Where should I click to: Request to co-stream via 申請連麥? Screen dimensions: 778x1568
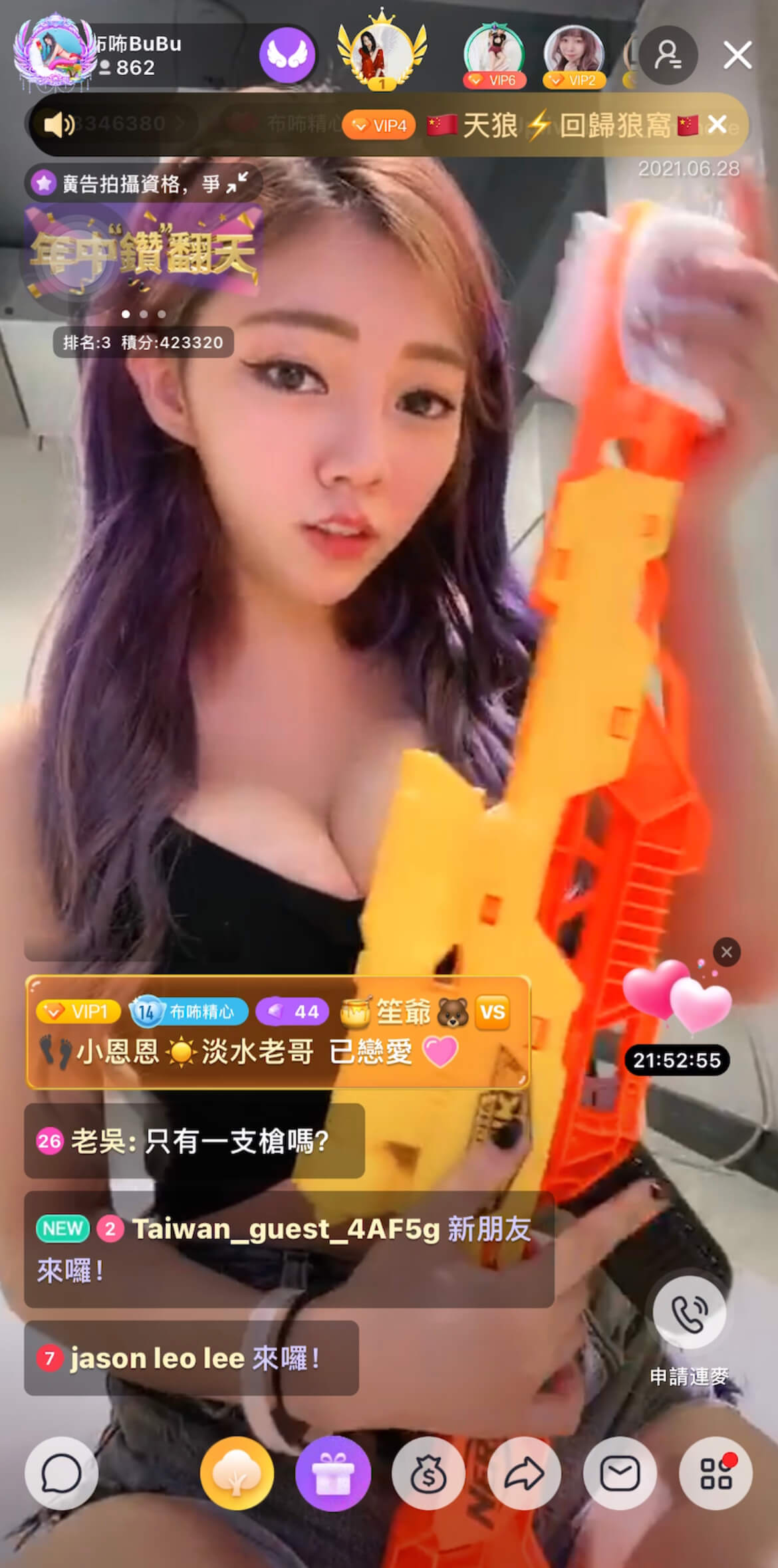point(689,1314)
